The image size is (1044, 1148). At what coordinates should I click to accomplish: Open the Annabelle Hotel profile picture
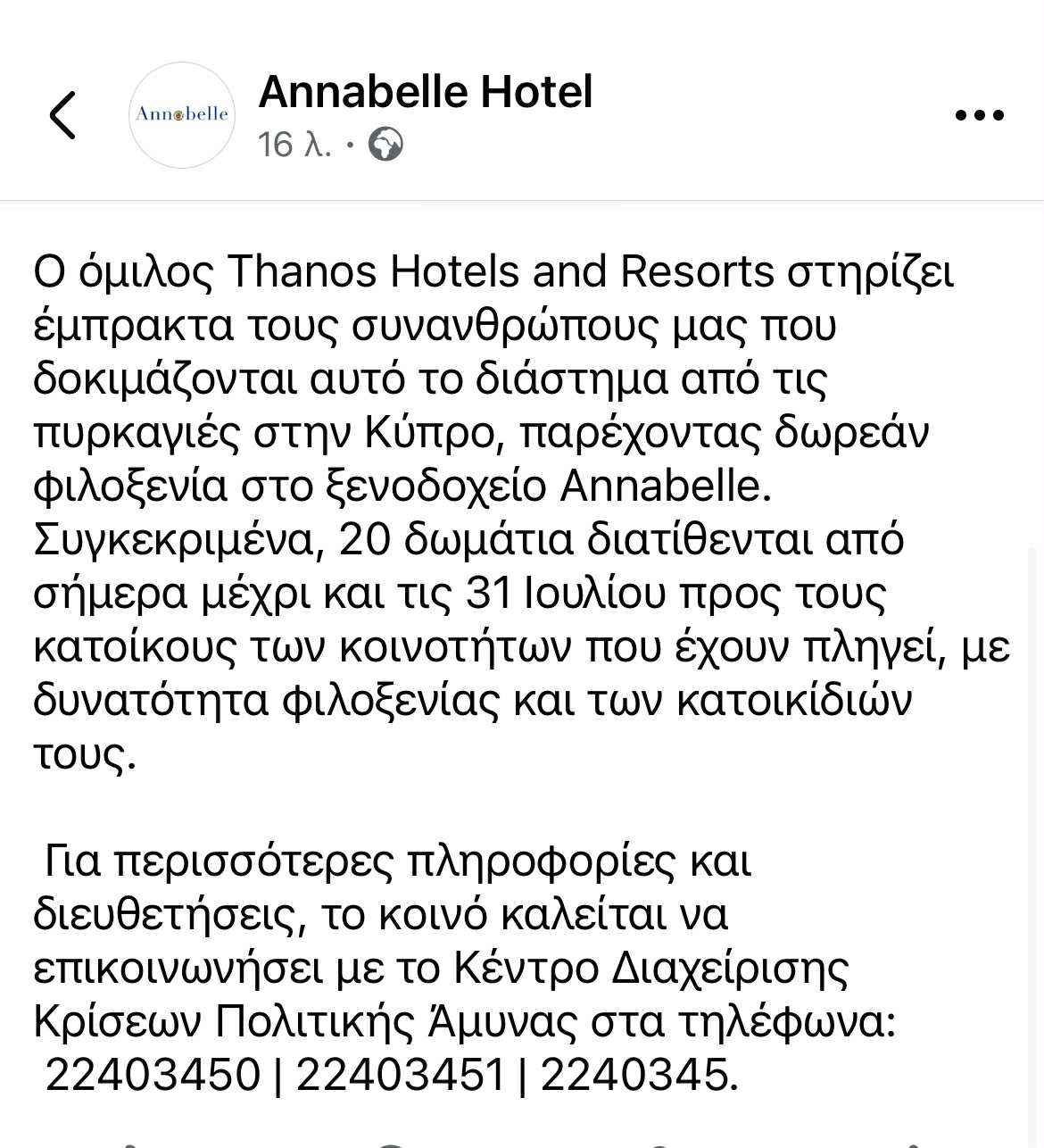(182, 115)
